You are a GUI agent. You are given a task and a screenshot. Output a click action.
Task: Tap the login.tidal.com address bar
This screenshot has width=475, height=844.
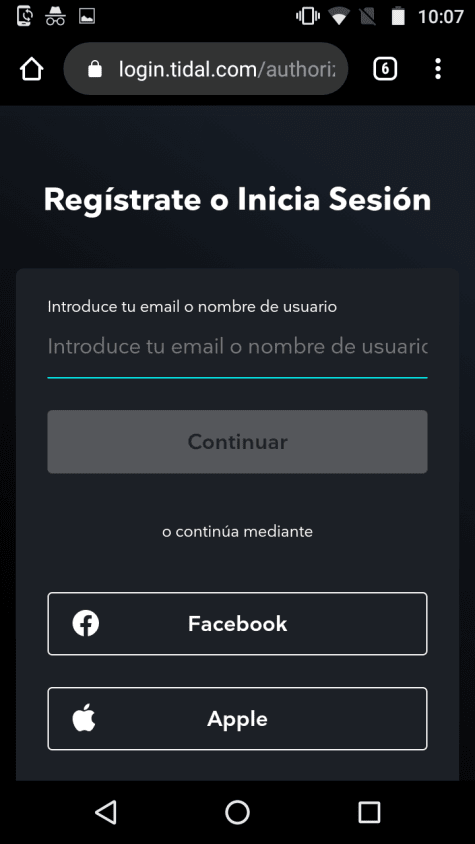206,69
